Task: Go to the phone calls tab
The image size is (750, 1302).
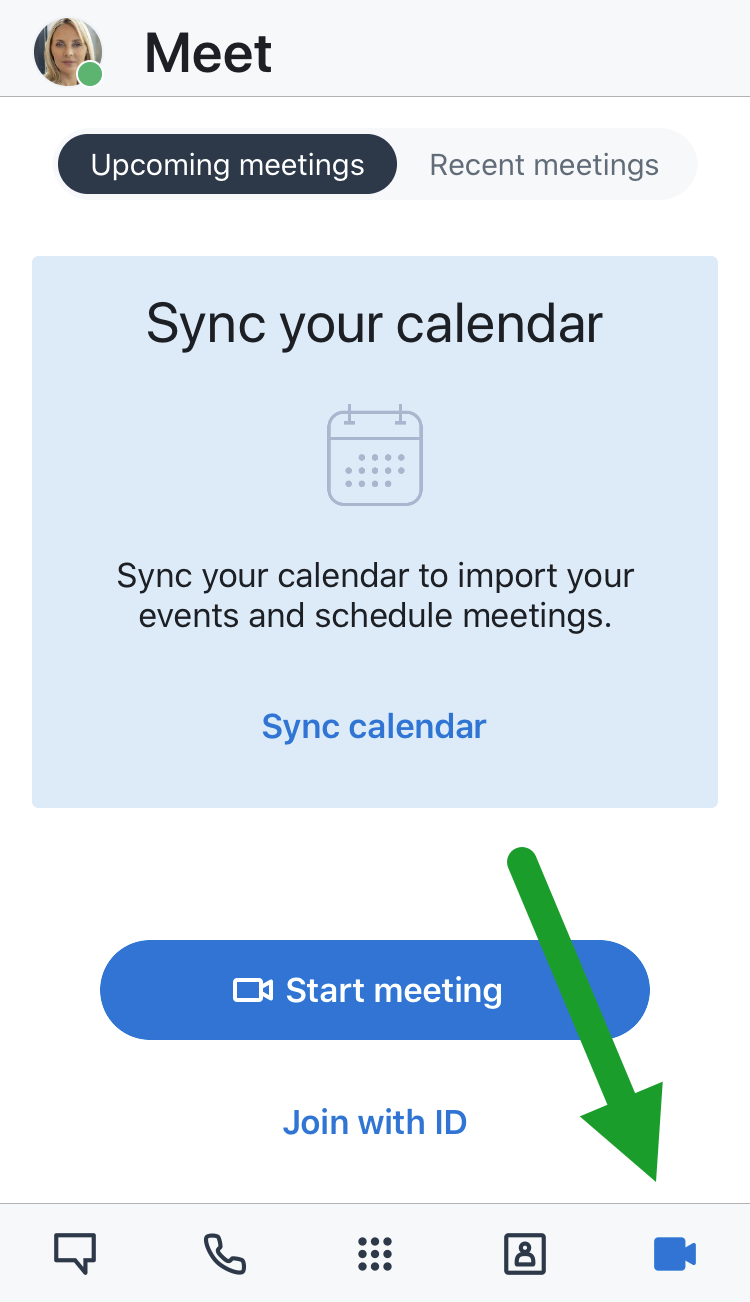Action: click(225, 1253)
